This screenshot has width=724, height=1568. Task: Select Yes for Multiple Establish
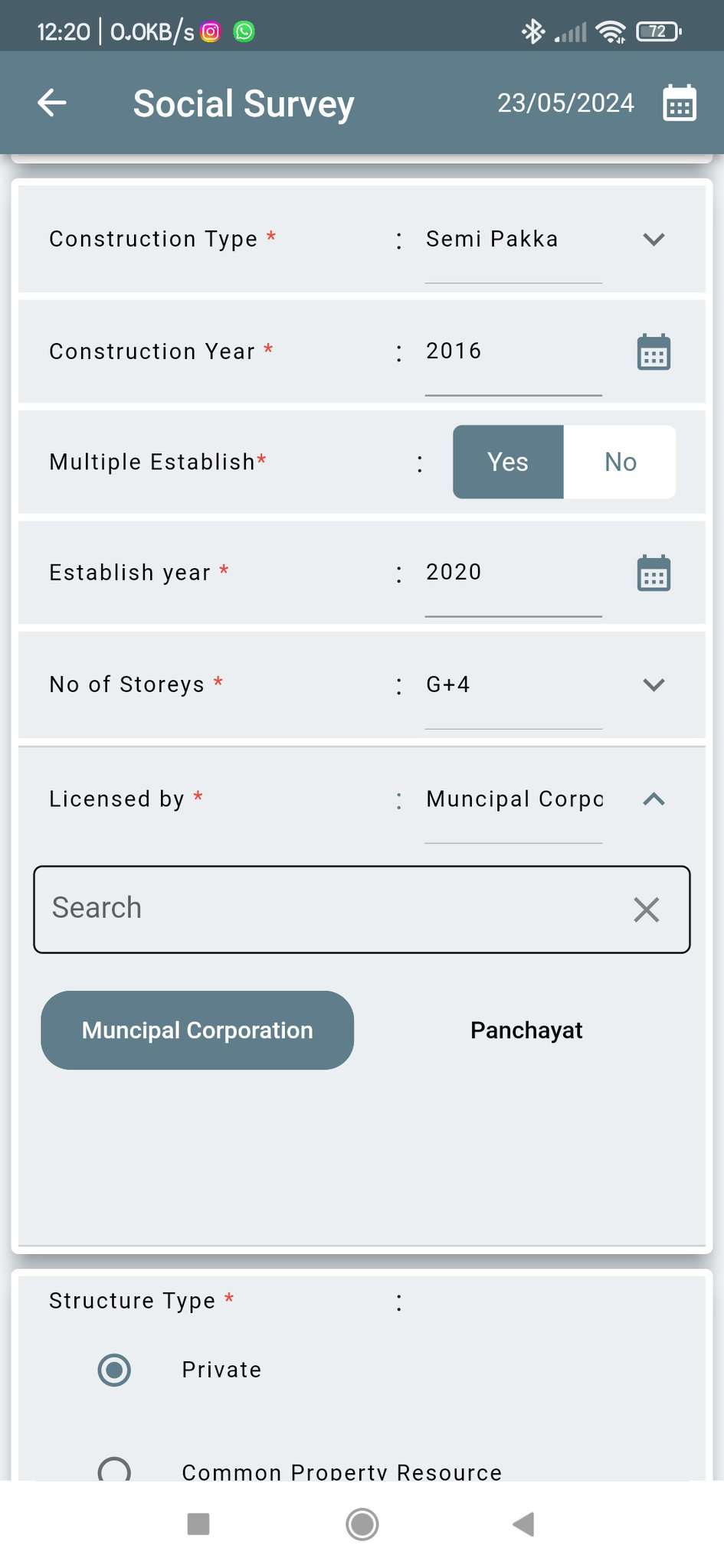(508, 462)
